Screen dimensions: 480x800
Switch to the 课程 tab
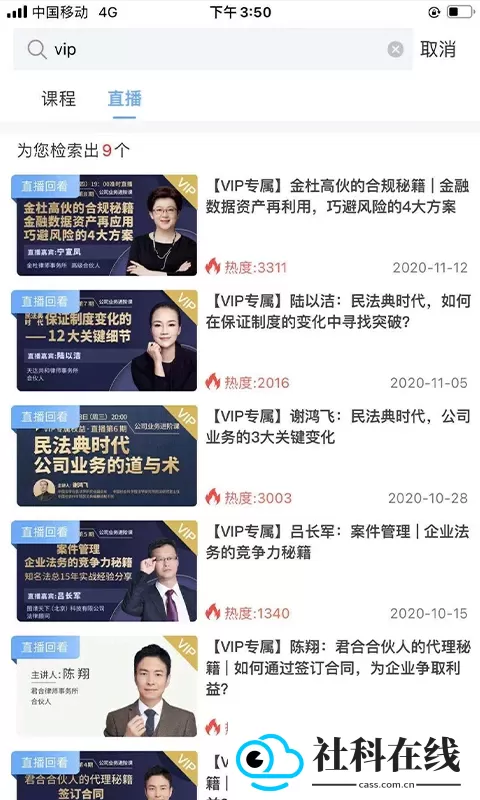coord(59,98)
